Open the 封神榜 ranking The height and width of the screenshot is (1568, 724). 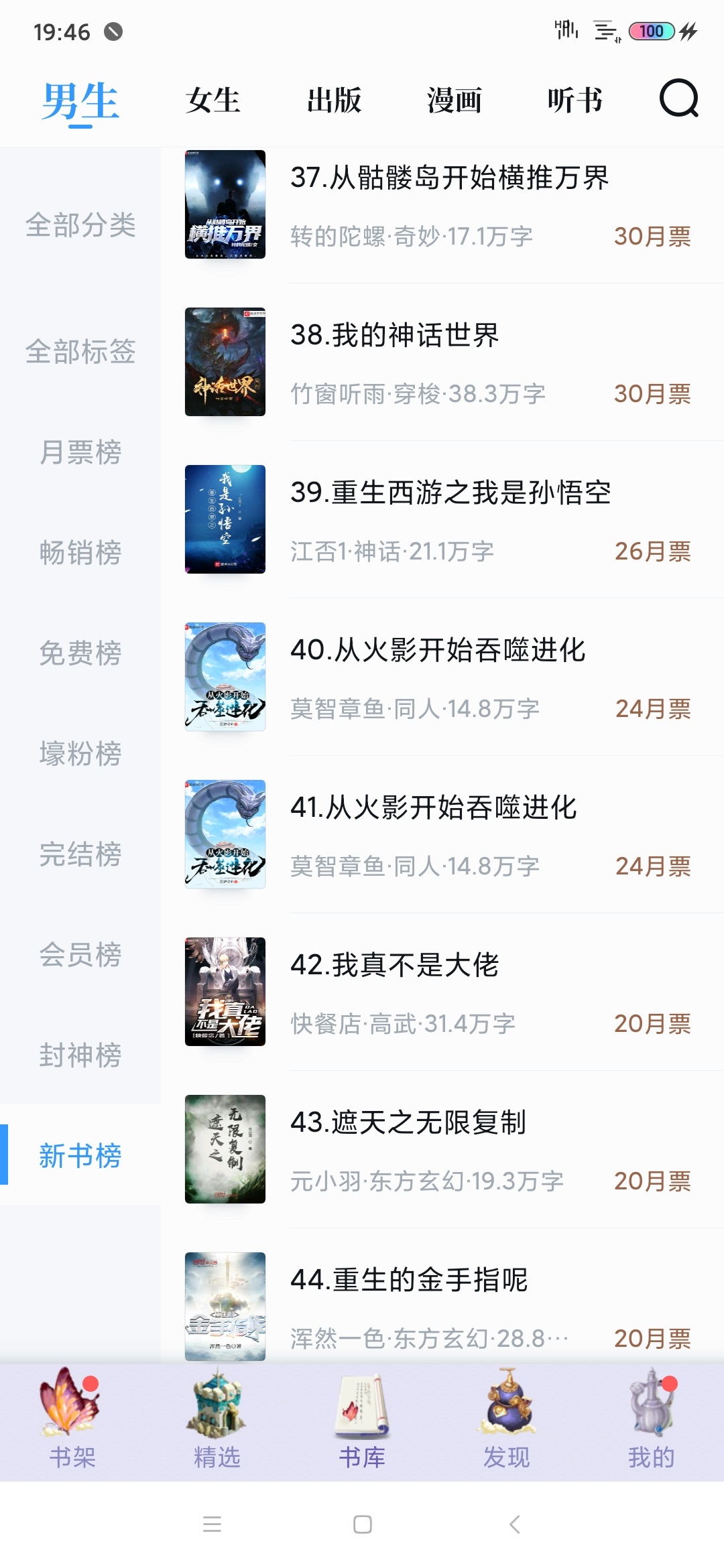tap(80, 1055)
